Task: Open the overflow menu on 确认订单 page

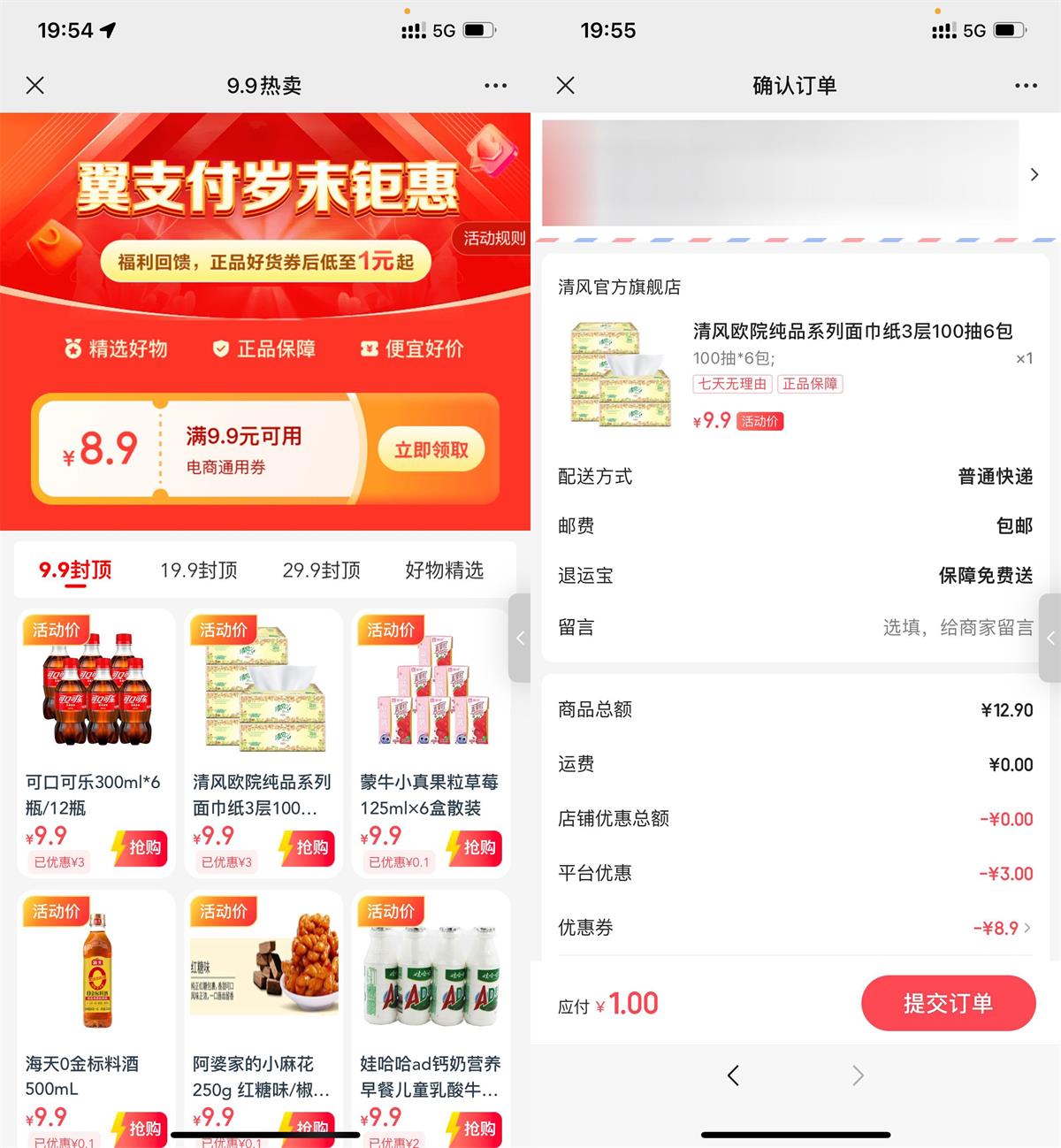Action: click(1026, 85)
